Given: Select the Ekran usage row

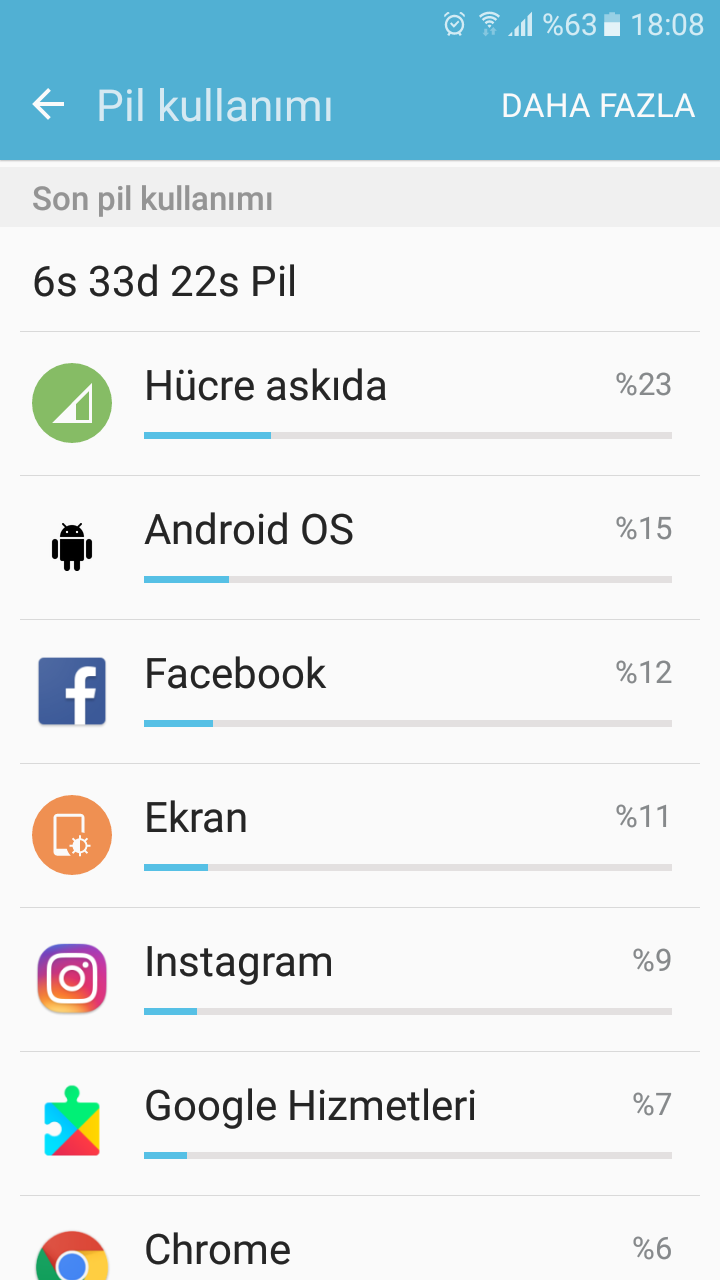Looking at the screenshot, I should tap(360, 836).
